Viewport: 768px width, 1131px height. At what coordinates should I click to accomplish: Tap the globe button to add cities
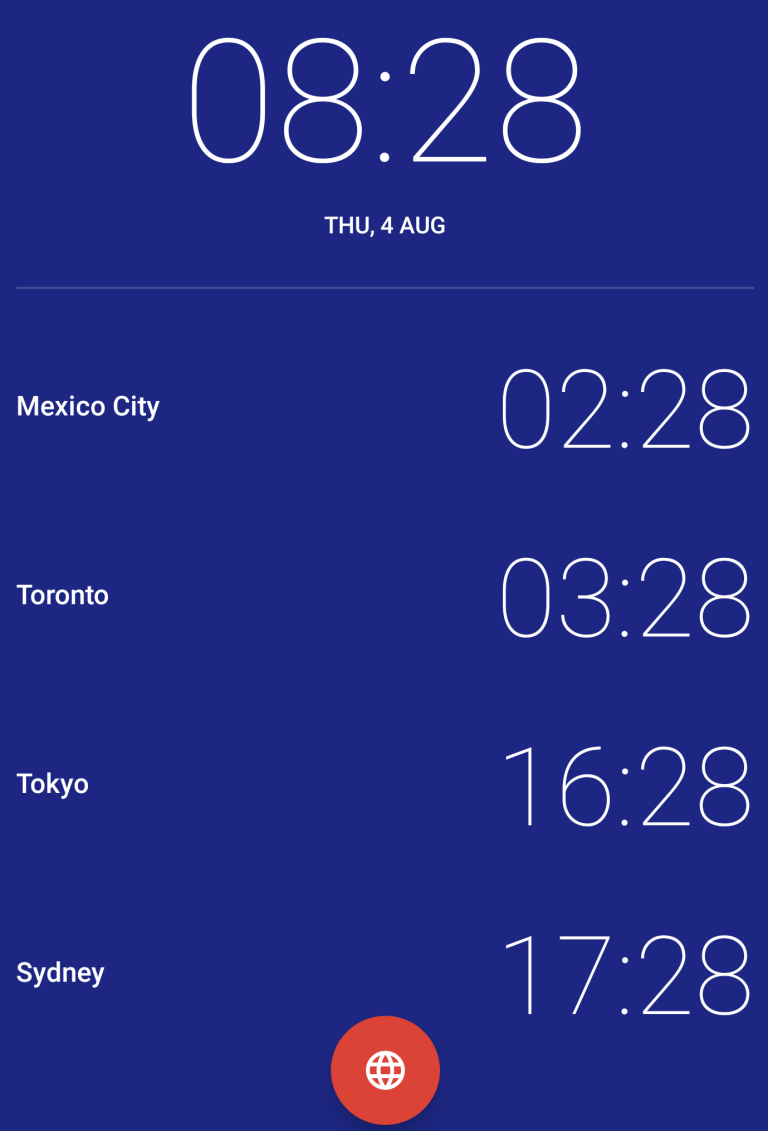tap(385, 1070)
